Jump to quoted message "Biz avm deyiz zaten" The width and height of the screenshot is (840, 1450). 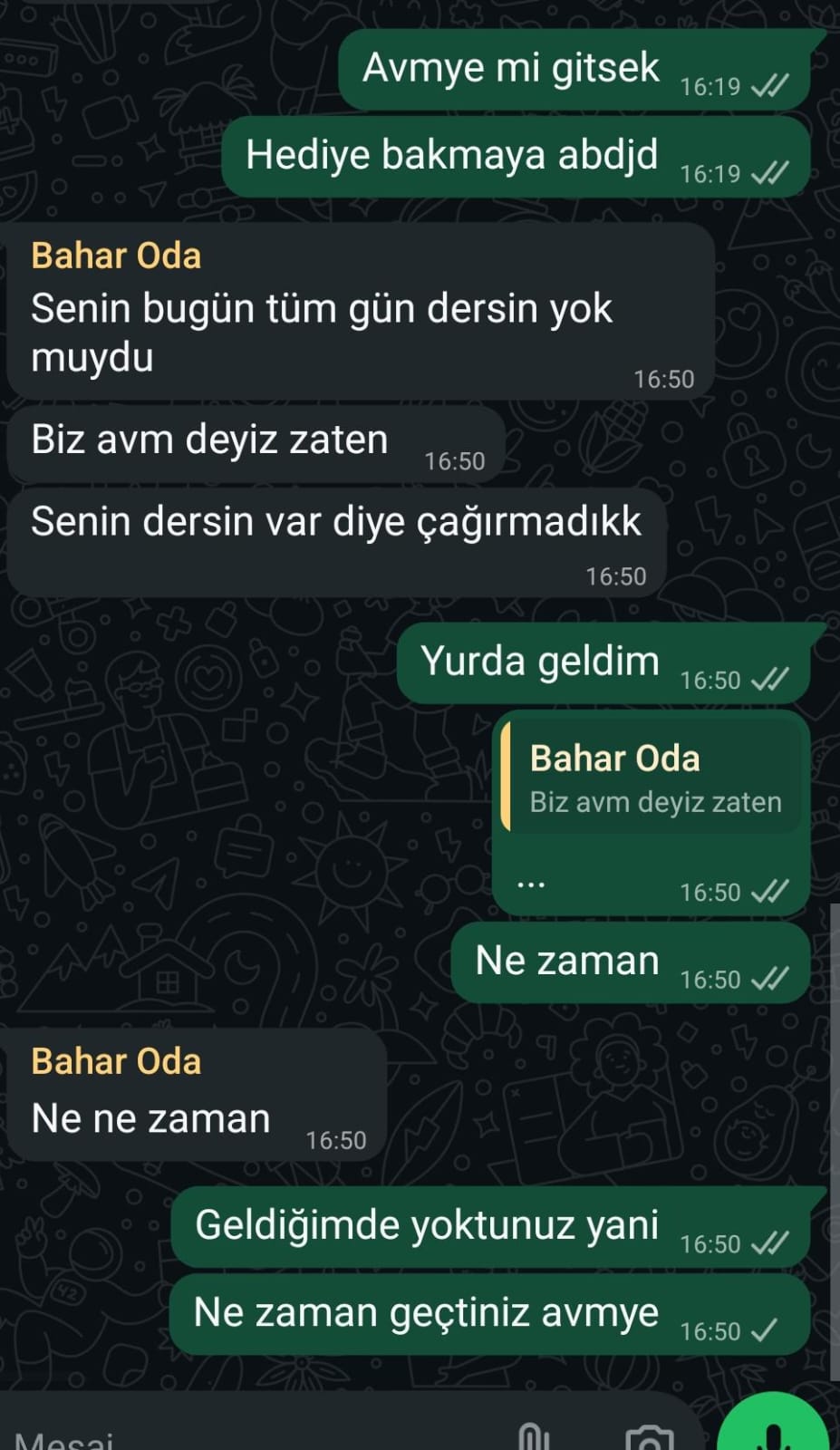click(652, 779)
